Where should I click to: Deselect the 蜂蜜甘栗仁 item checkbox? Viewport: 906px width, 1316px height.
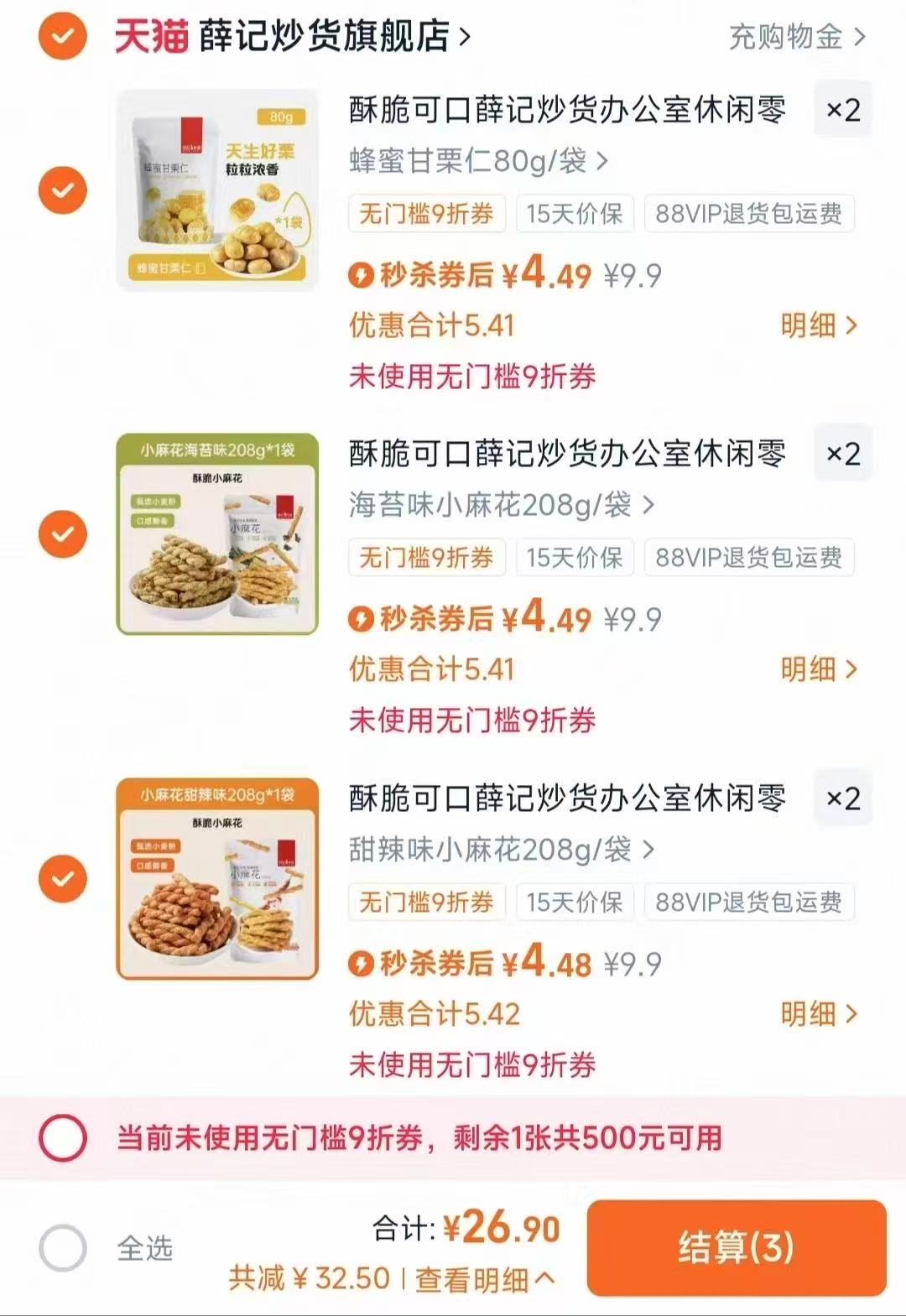[x=61, y=190]
